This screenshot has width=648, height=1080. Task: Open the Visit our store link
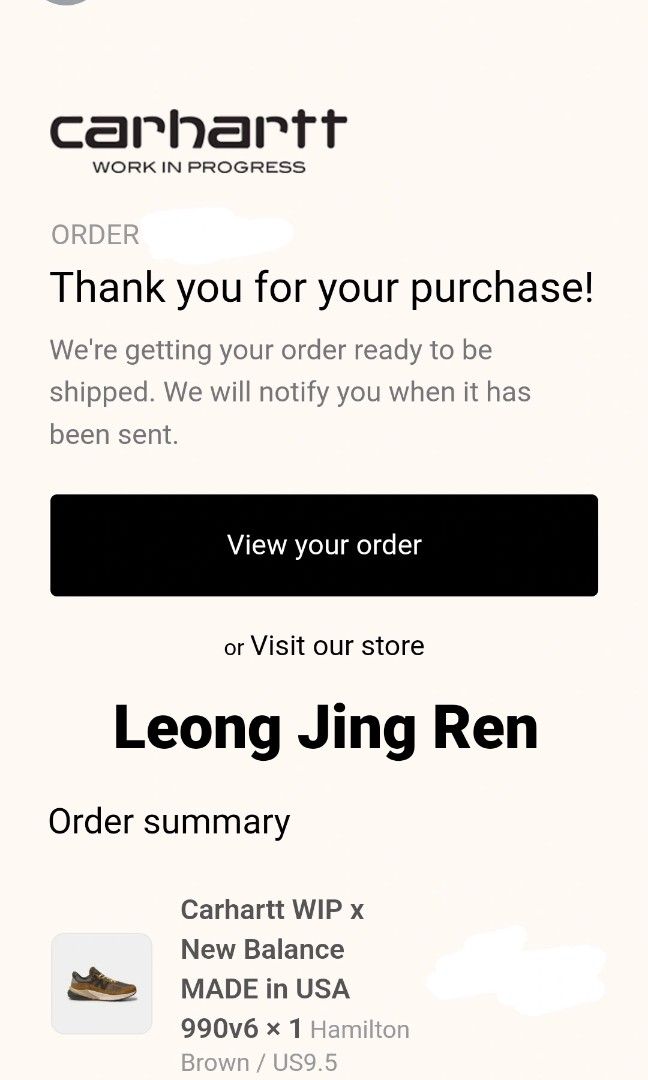(337, 646)
